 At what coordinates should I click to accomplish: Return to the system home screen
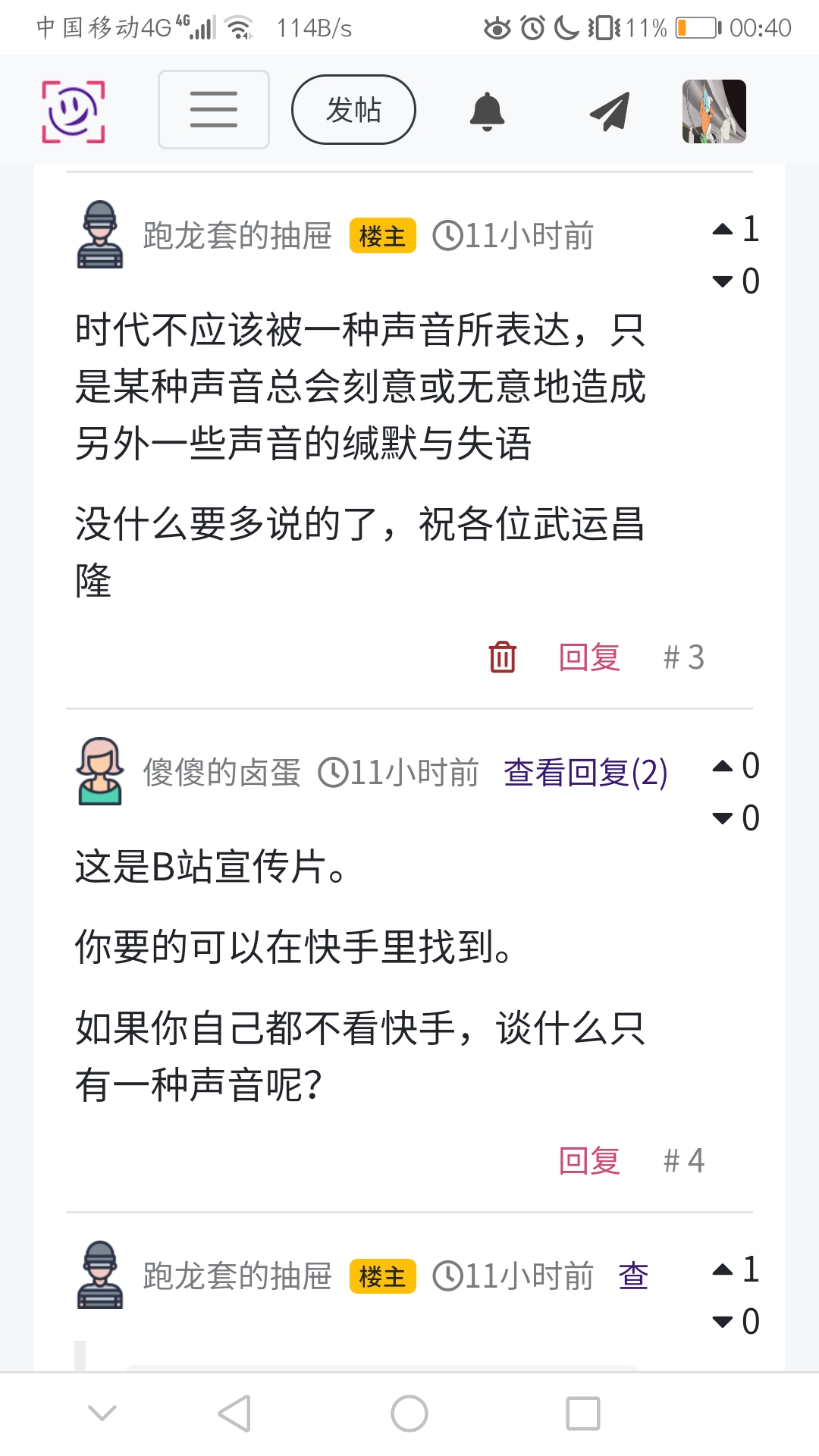pyautogui.click(x=409, y=1414)
